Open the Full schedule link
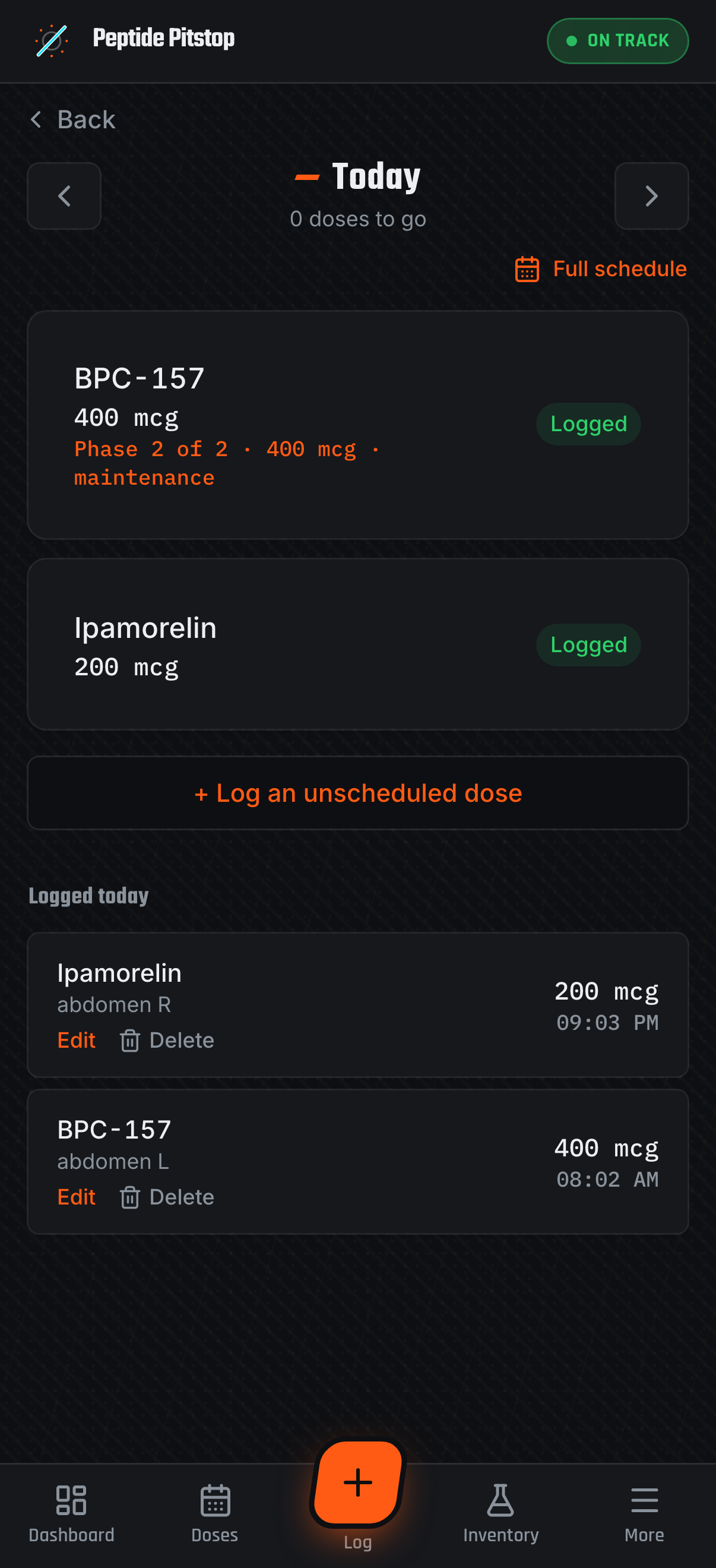The image size is (716, 1568). [x=601, y=268]
